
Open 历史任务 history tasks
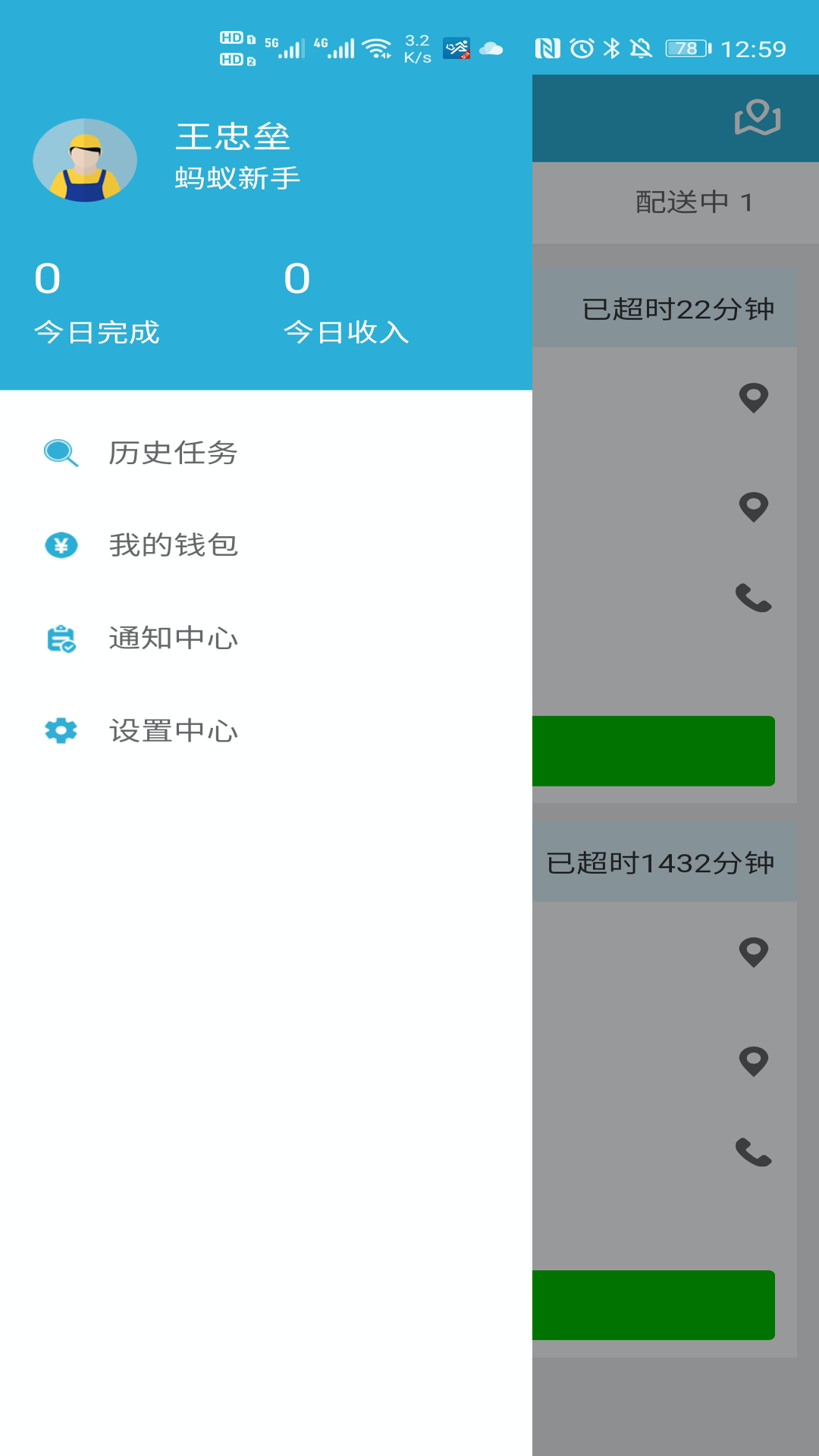click(173, 453)
